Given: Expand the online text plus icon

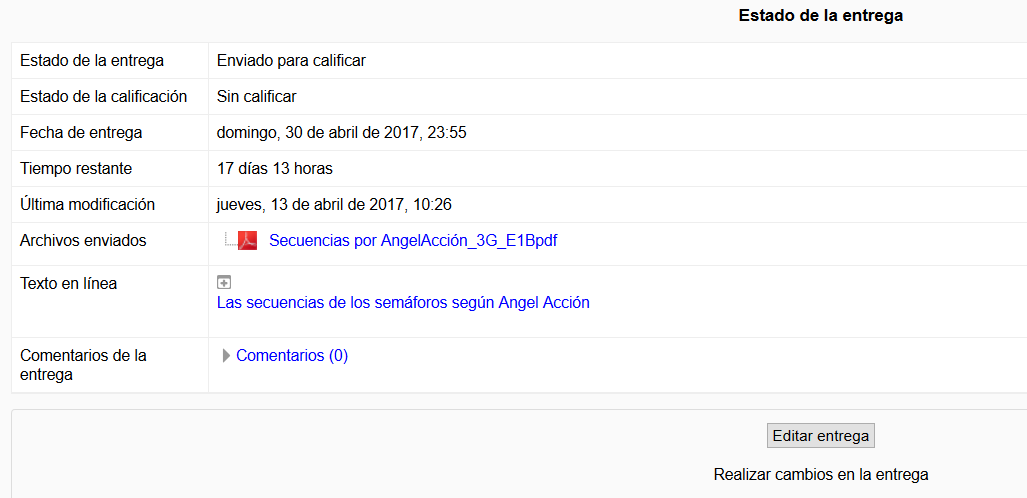Looking at the screenshot, I should point(224,283).
